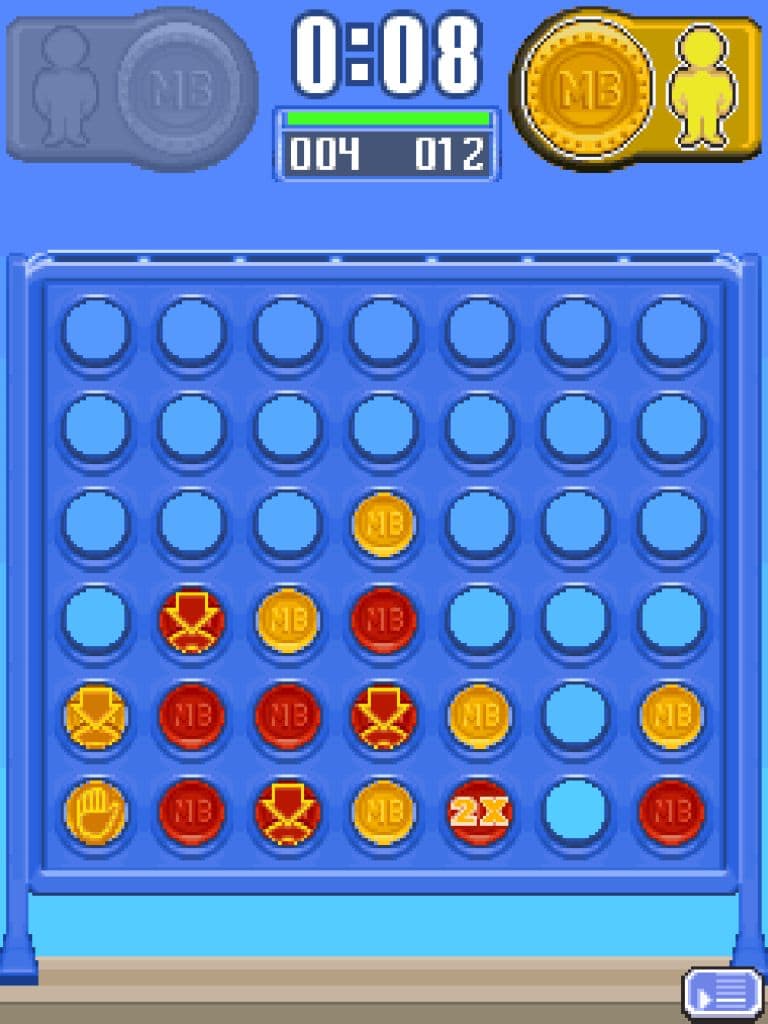Drop a coin onto the tallest stack
Viewport: 768px width, 1024px height.
383,332
